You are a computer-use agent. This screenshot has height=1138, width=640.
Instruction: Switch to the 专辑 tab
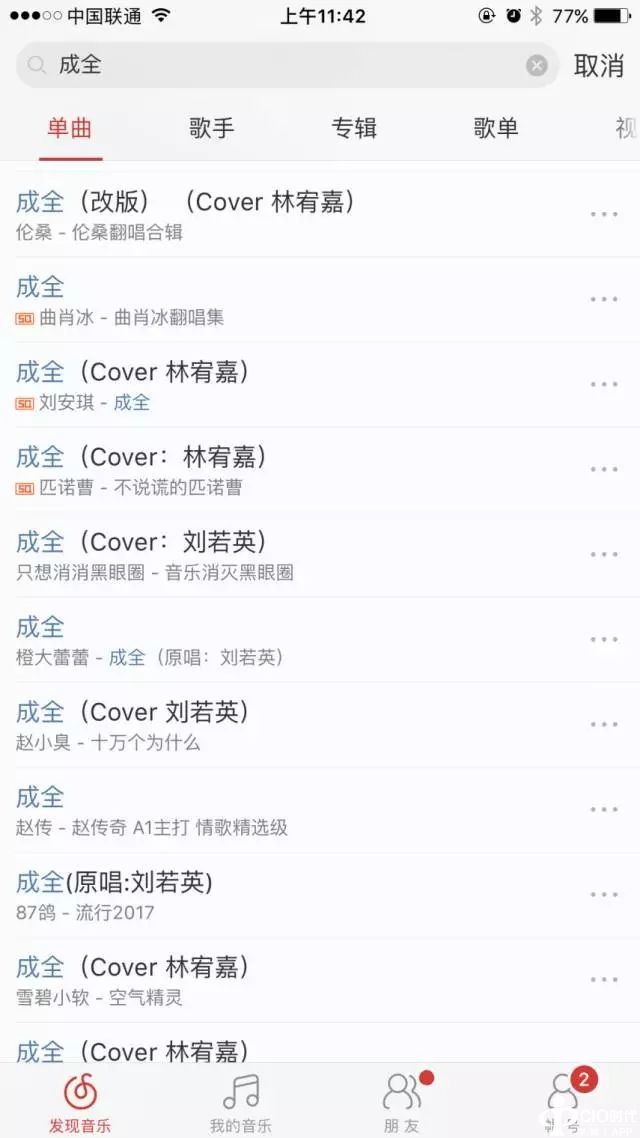click(354, 128)
